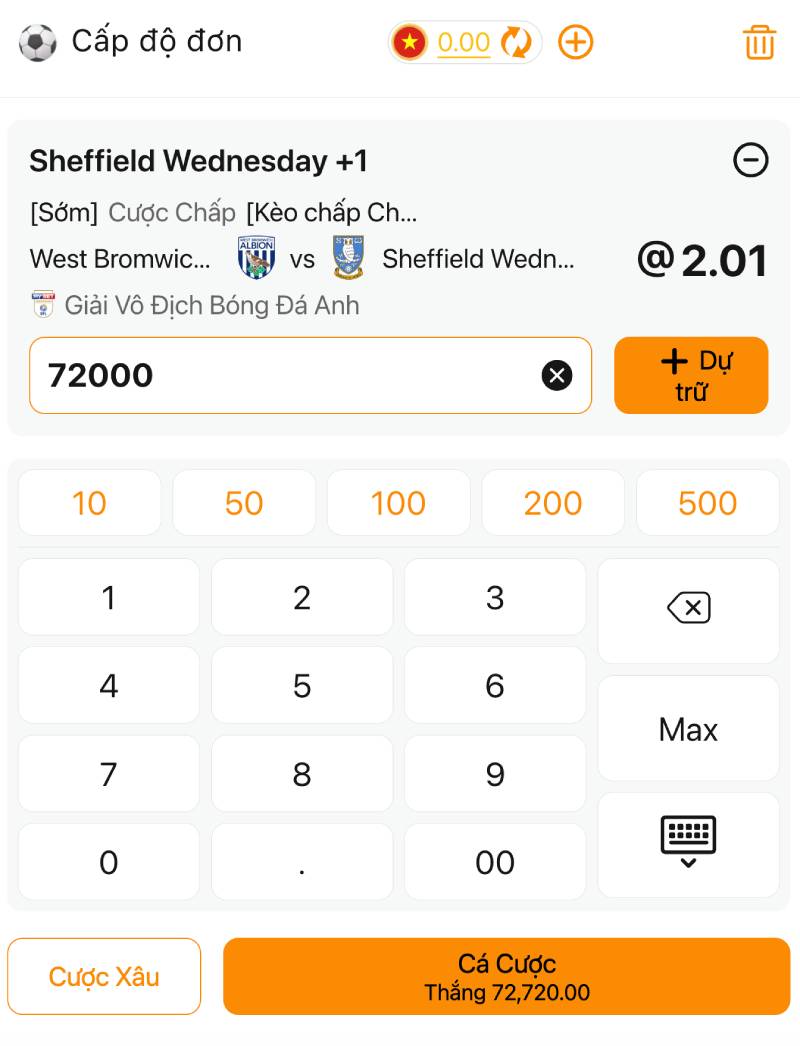Tap the Dự trữ button

pos(691,375)
